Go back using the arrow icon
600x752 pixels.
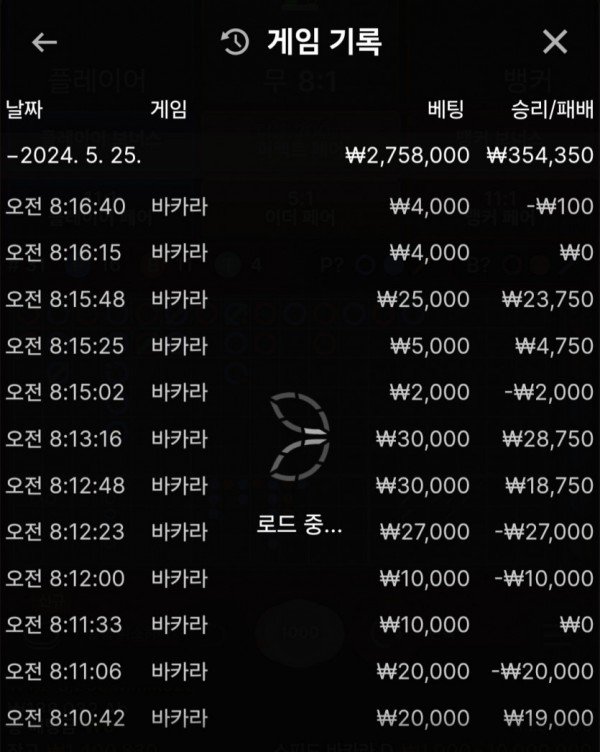44,42
